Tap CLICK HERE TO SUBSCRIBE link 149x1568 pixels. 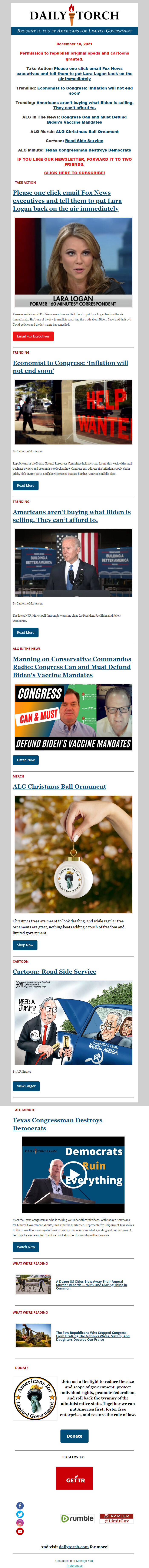pos(74,173)
